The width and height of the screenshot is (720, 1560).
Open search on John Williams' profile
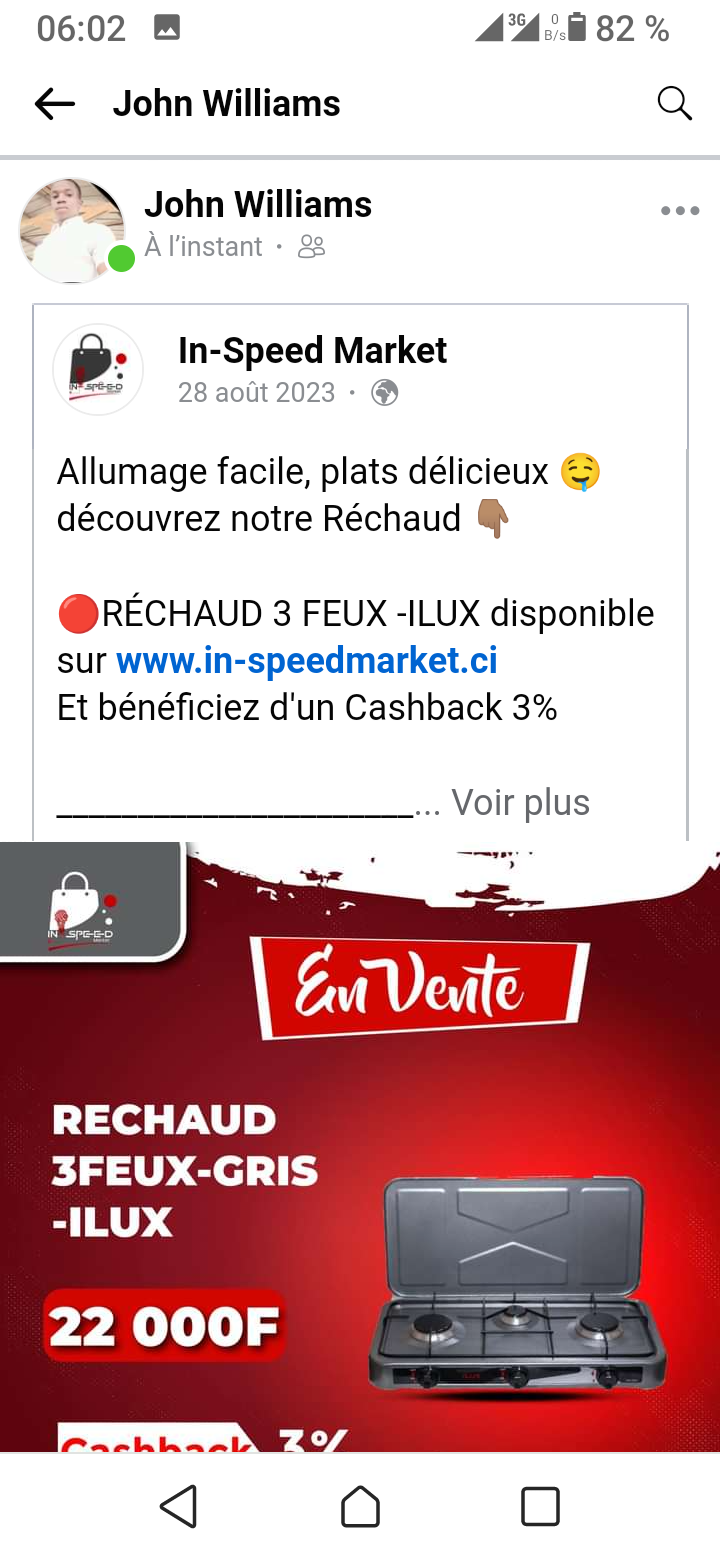click(674, 103)
